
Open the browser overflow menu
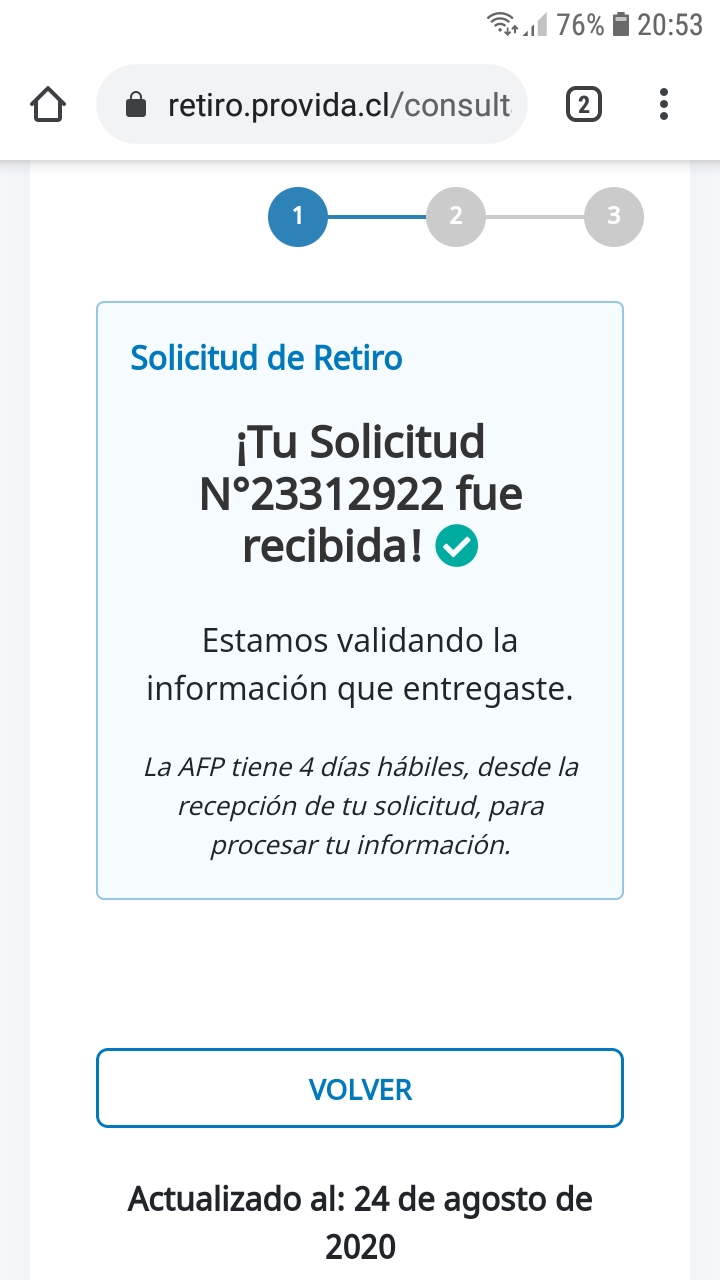[664, 104]
